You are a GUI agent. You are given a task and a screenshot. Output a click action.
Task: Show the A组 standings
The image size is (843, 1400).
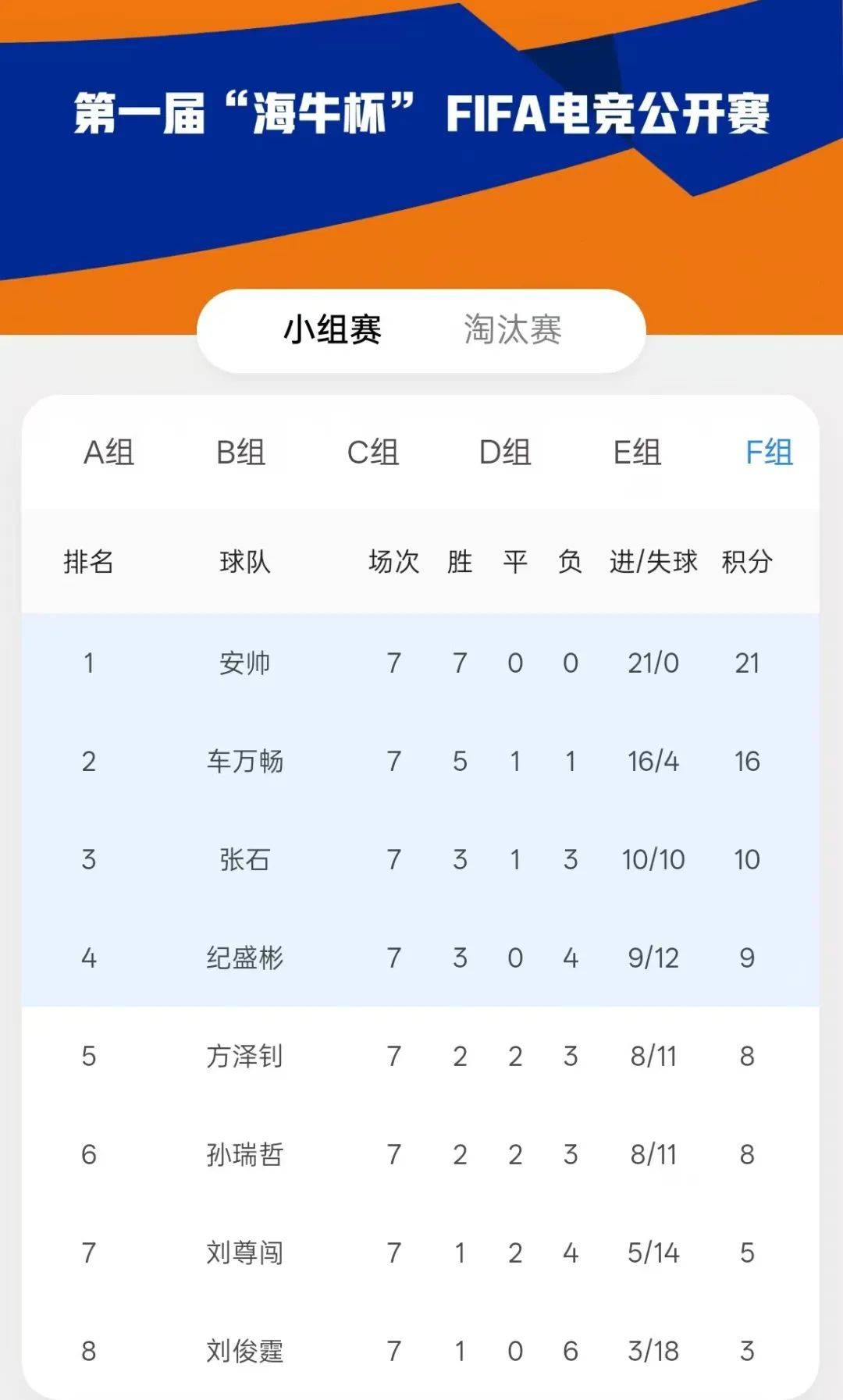(108, 453)
